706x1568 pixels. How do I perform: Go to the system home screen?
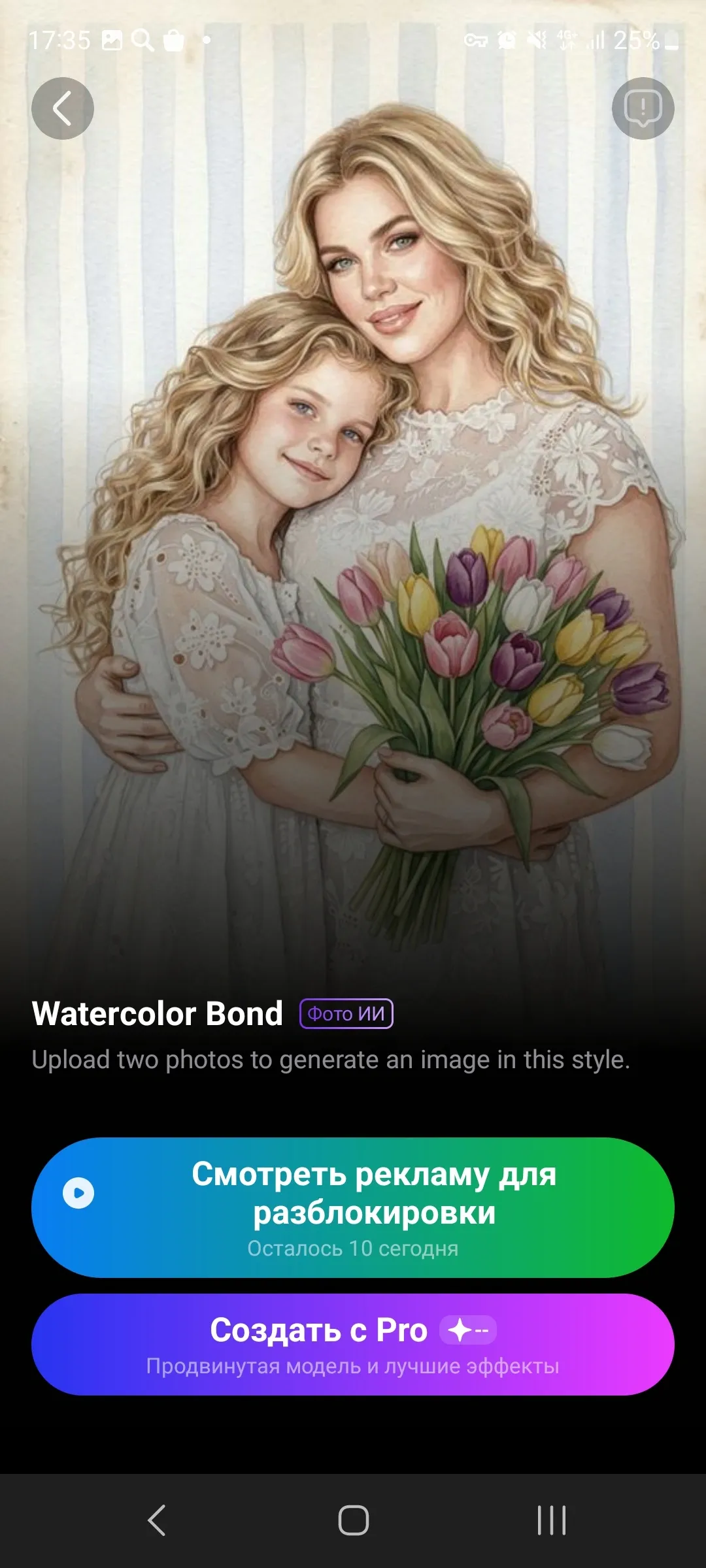353,1520
